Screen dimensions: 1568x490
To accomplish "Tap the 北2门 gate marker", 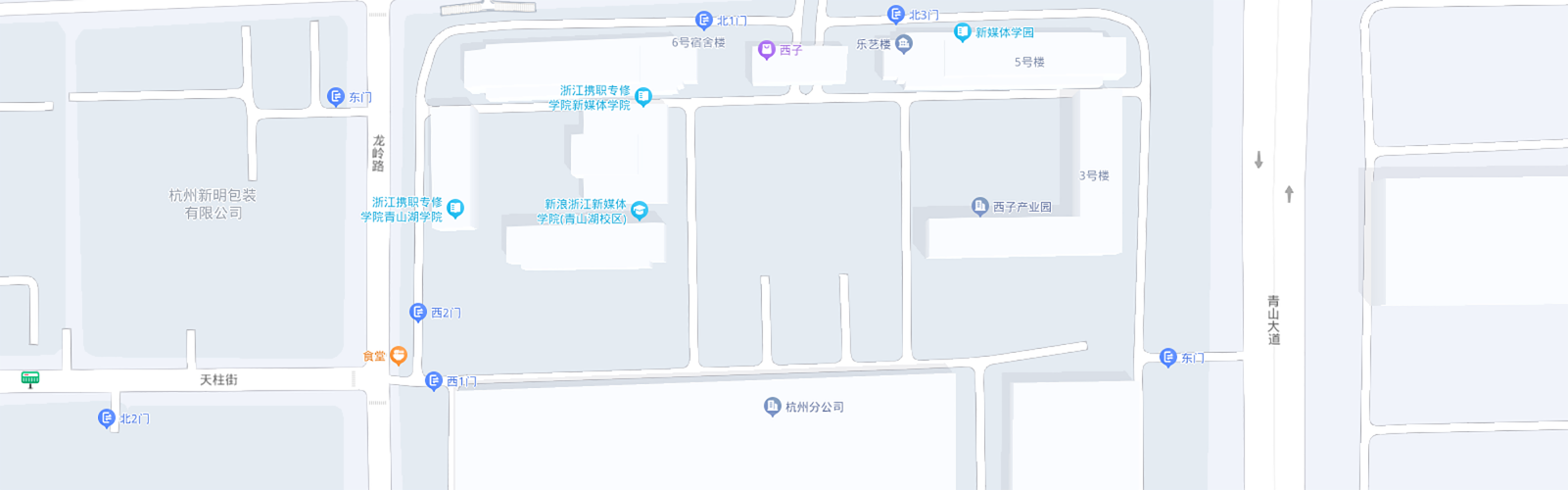I will coord(107,417).
